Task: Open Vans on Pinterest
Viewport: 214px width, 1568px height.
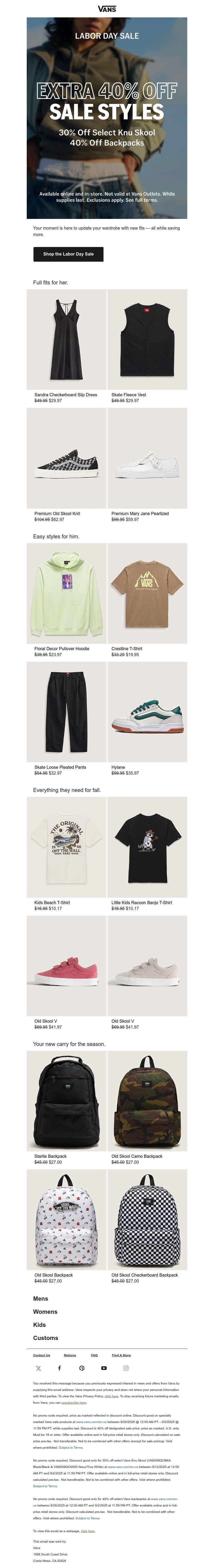Action: point(82,1368)
